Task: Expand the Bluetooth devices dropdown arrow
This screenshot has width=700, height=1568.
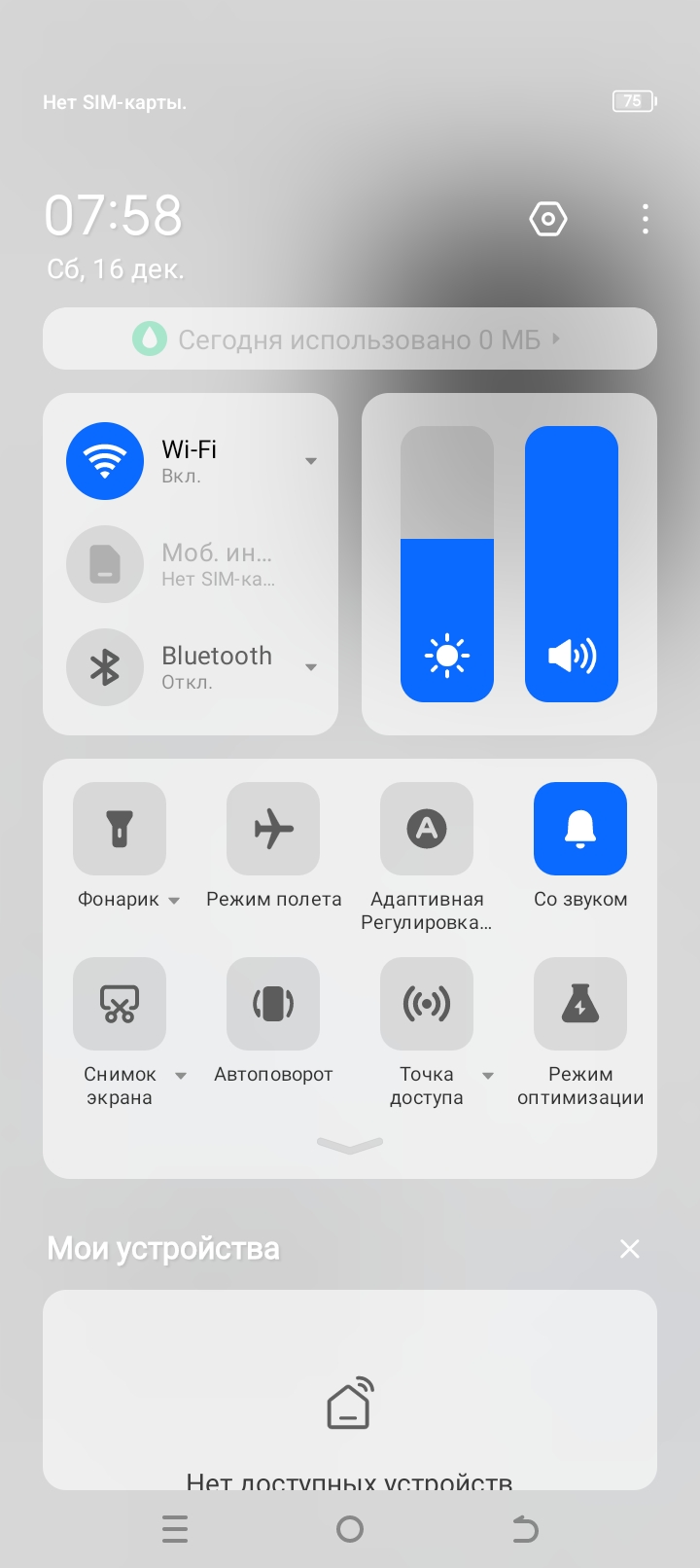Action: pyautogui.click(x=311, y=667)
